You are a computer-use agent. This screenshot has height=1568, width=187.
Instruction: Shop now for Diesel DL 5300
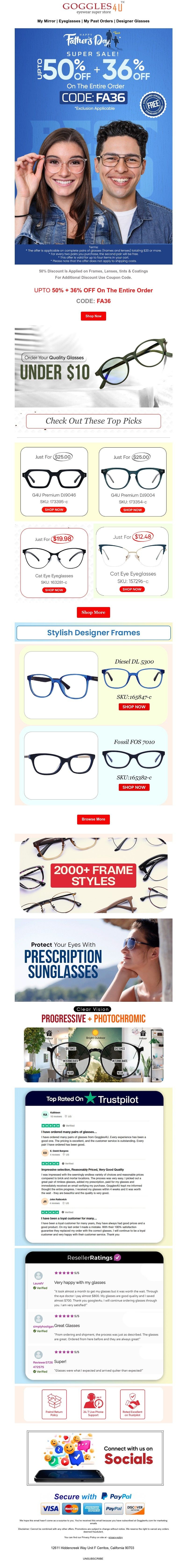pyautogui.click(x=133, y=707)
